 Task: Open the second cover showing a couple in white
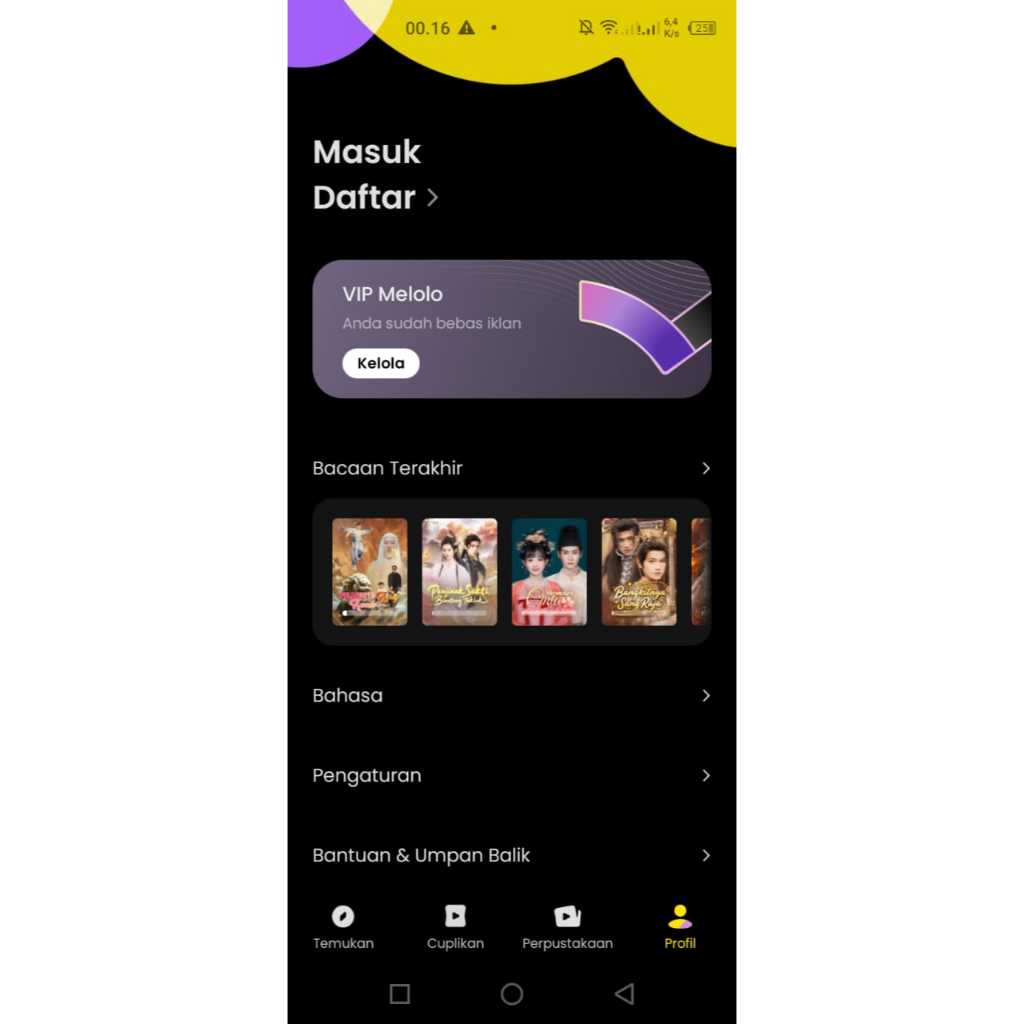pyautogui.click(x=459, y=572)
